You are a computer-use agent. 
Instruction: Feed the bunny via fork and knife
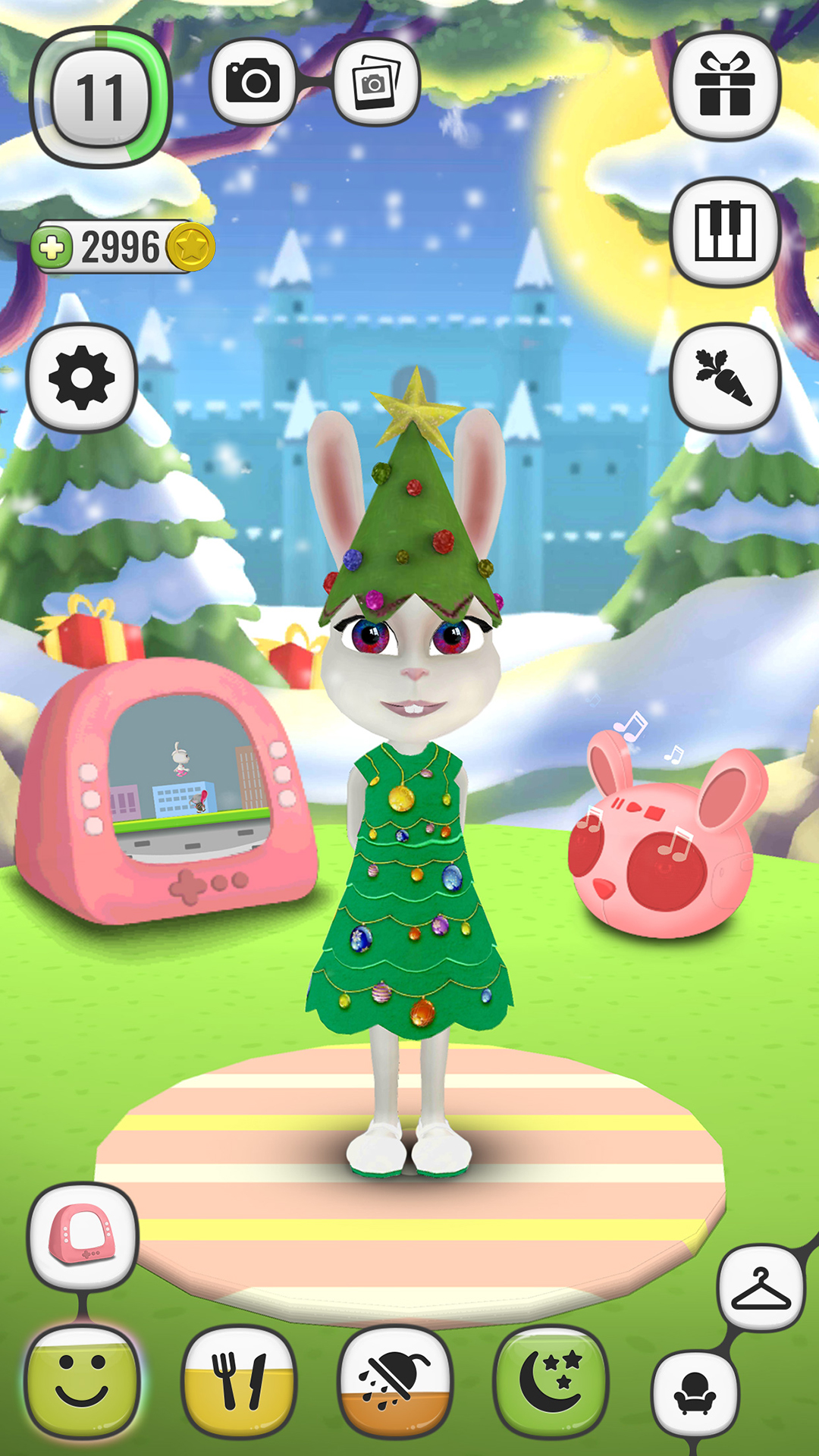pyautogui.click(x=239, y=1381)
